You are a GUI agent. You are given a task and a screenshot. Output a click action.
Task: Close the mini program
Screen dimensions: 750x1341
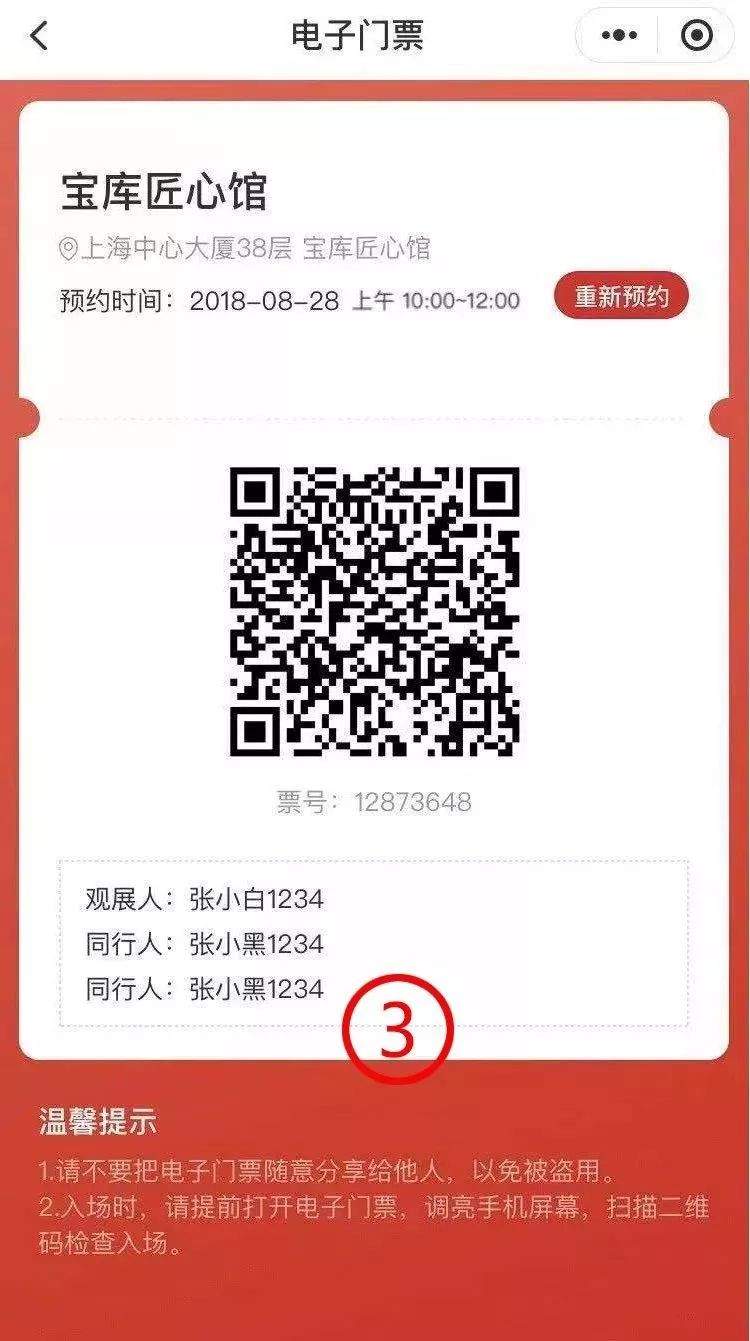coord(696,36)
